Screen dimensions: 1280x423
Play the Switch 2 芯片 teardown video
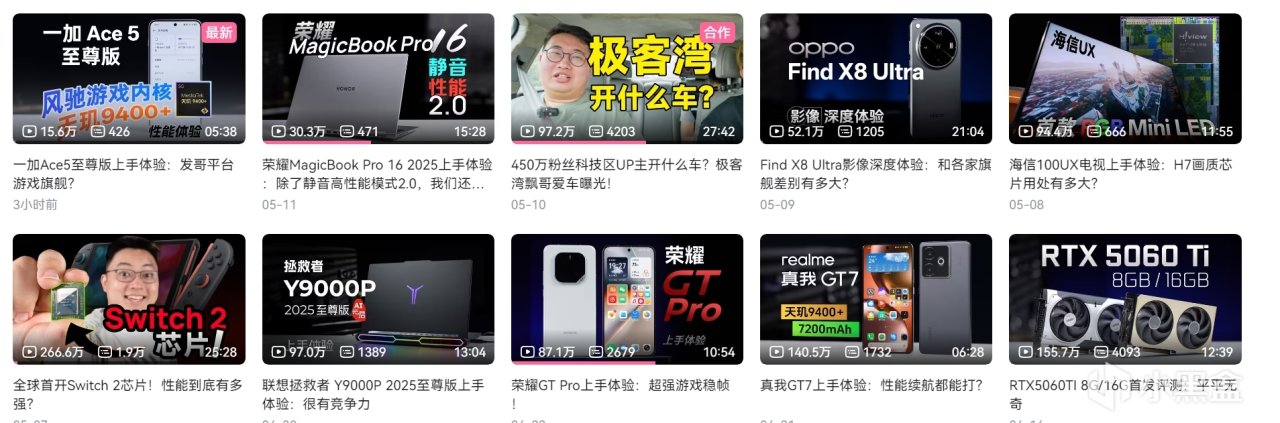pyautogui.click(x=128, y=298)
